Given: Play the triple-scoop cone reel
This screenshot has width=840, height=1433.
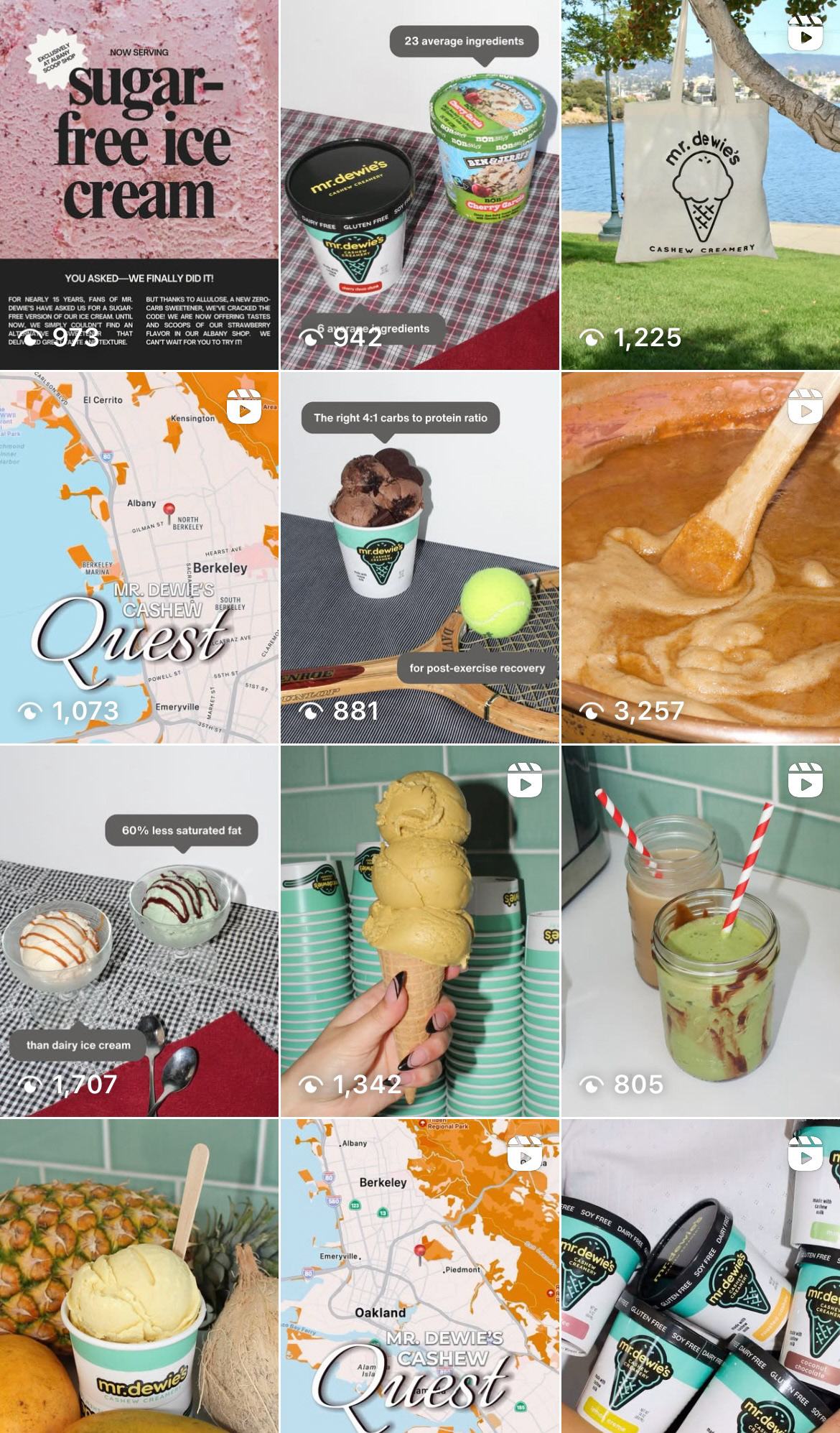Looking at the screenshot, I should [x=420, y=931].
